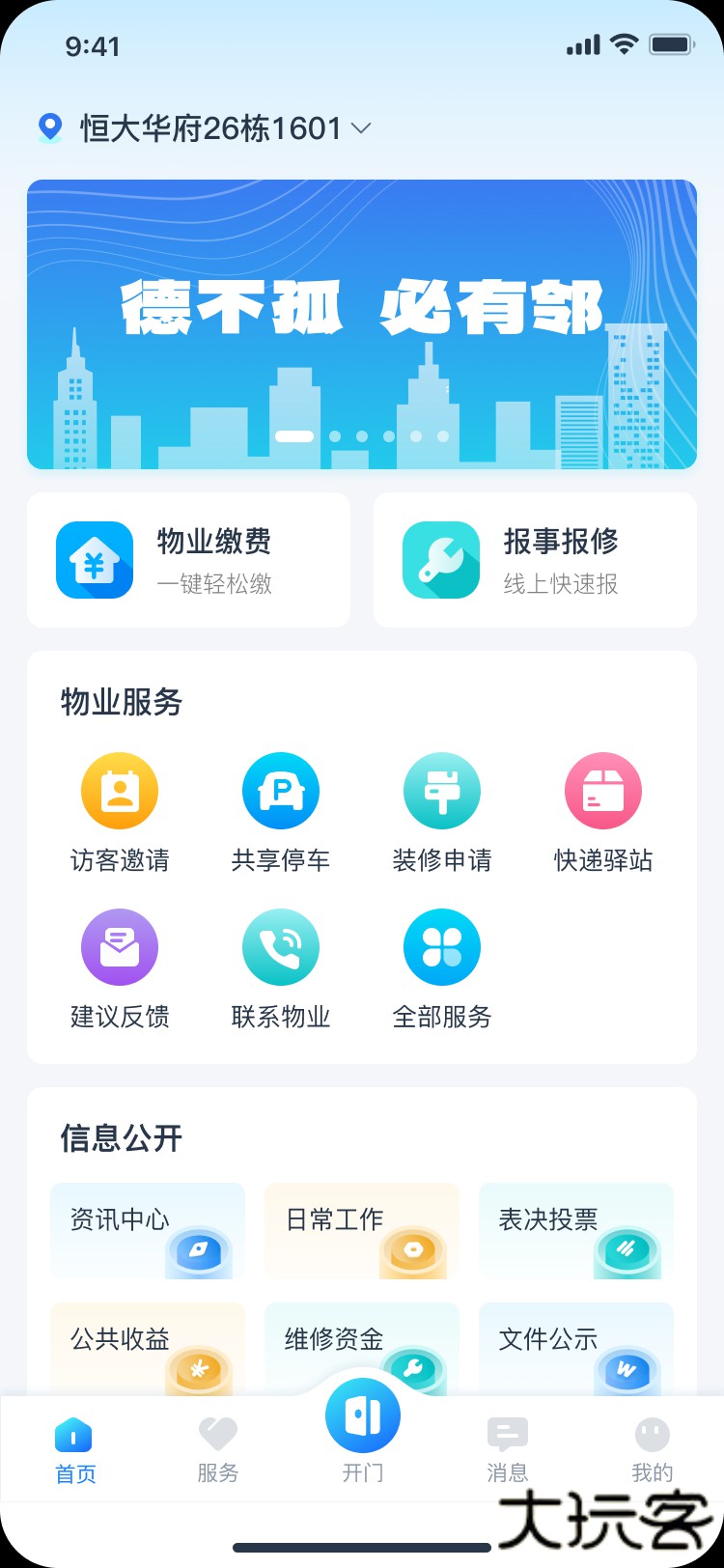
Task: Open the 物业缴费 payment card
Action: click(188, 559)
